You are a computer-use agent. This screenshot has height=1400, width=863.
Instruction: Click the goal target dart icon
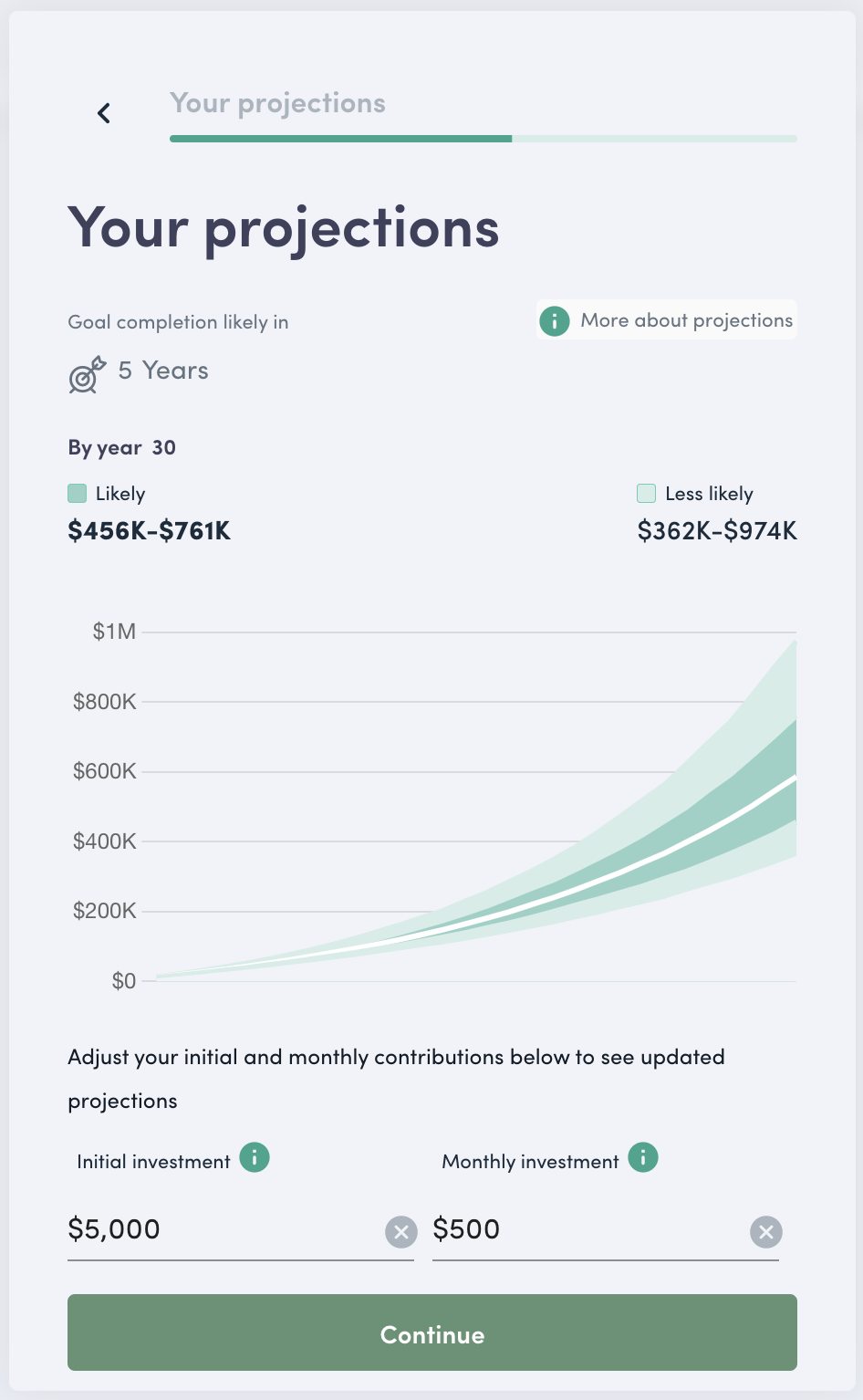tap(86, 373)
